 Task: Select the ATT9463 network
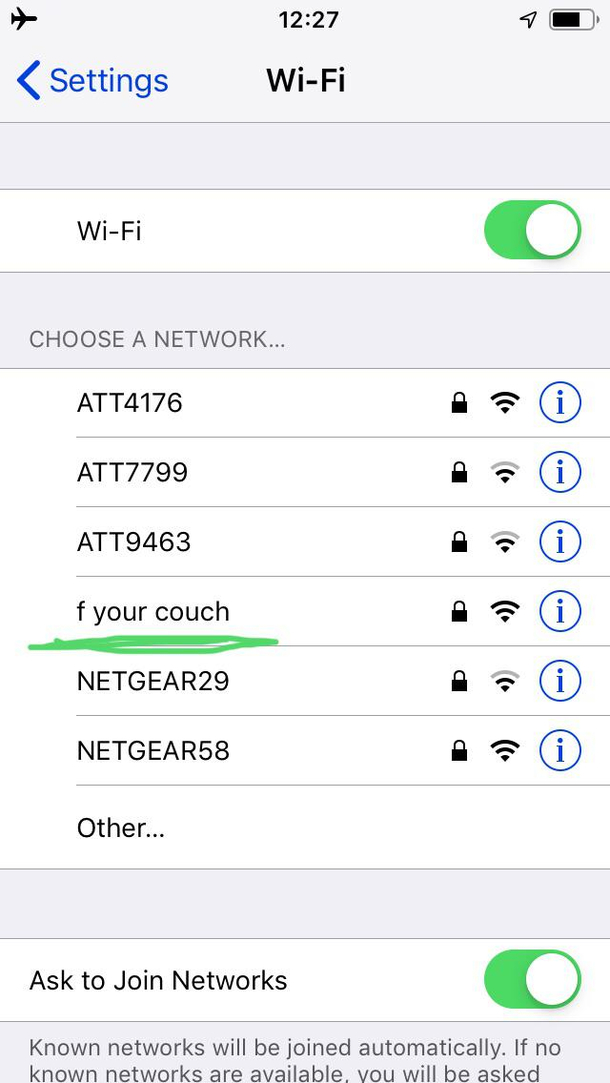[x=134, y=542]
